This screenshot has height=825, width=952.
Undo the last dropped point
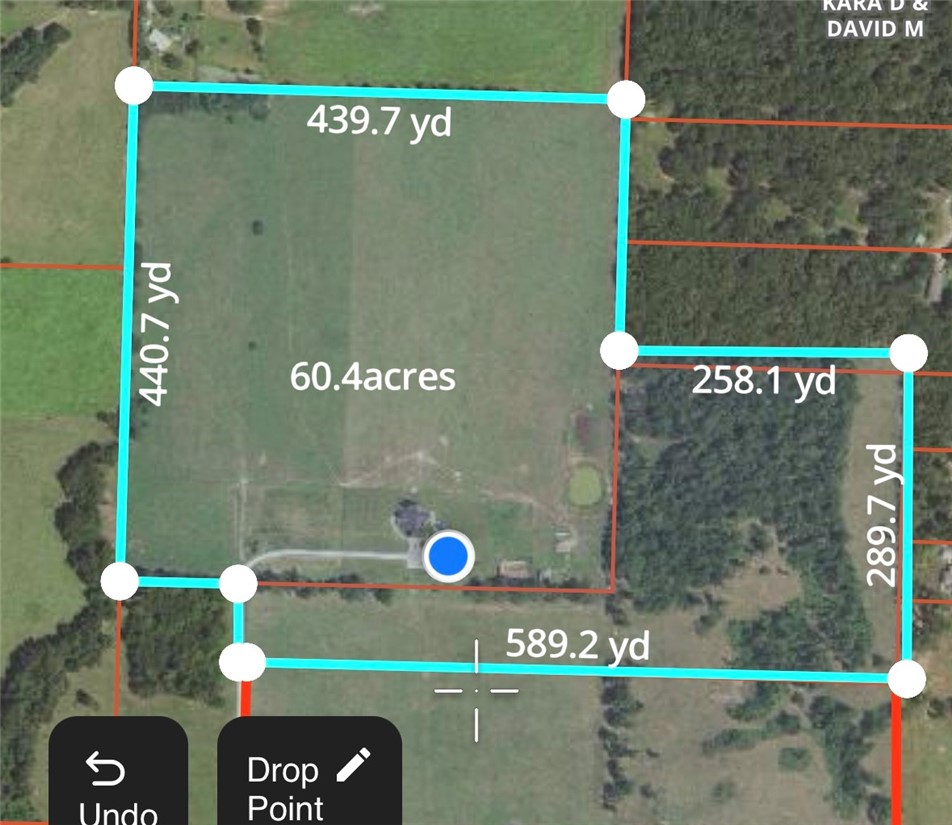click(x=118, y=783)
